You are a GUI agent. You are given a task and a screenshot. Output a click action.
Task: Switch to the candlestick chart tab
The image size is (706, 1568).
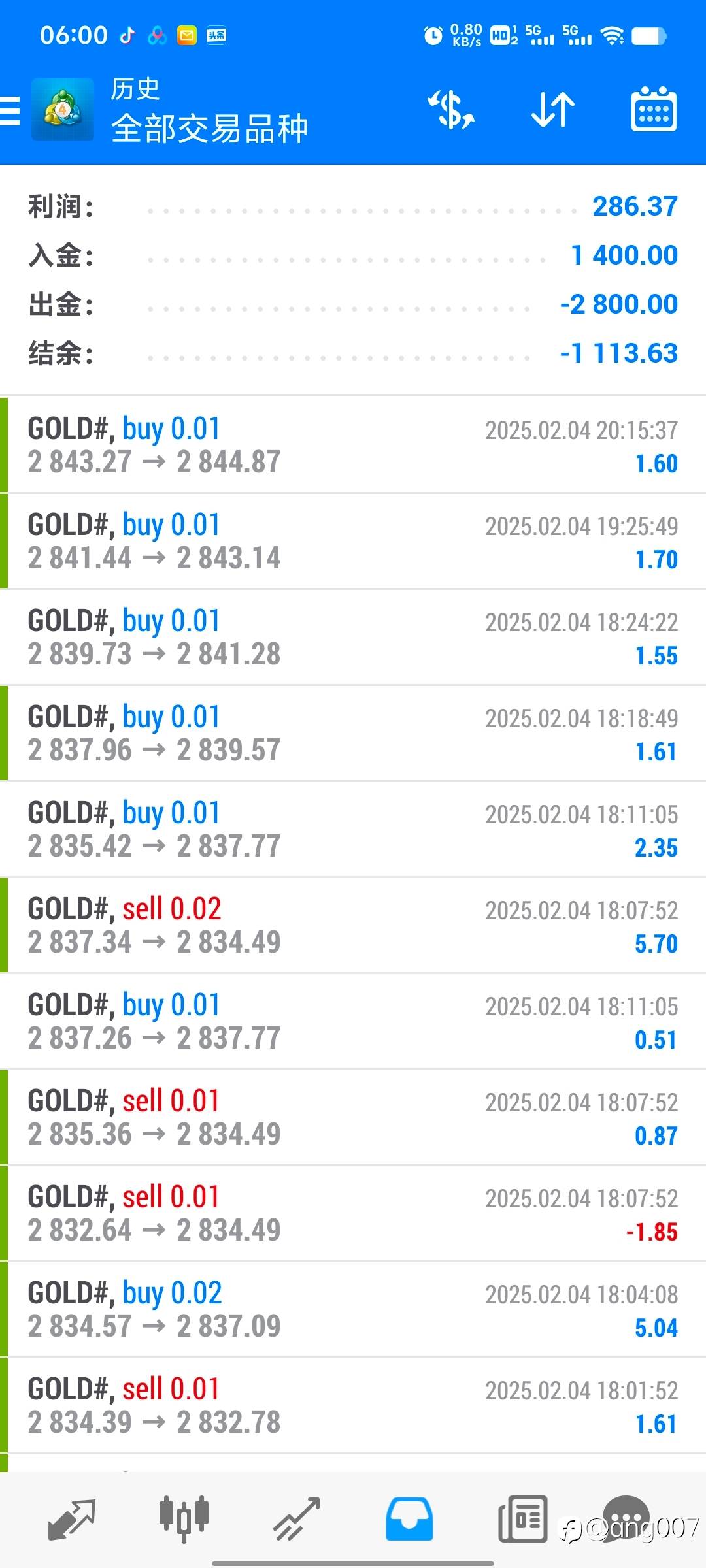(184, 1519)
